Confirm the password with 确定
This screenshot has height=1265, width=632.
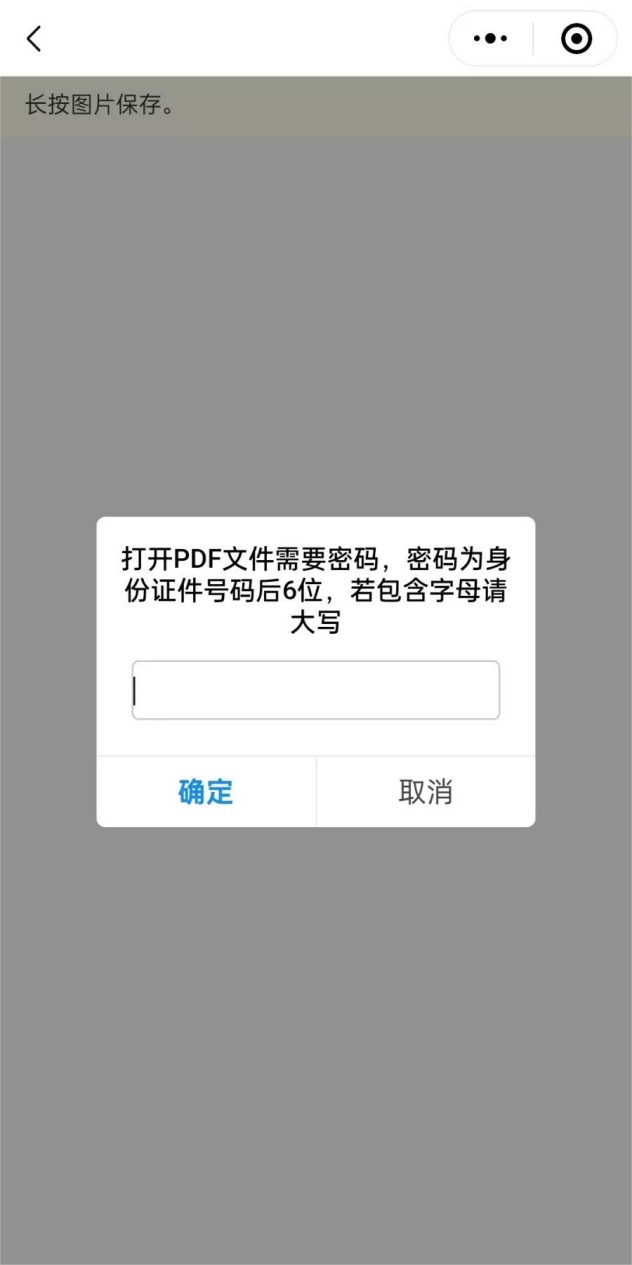pos(206,792)
